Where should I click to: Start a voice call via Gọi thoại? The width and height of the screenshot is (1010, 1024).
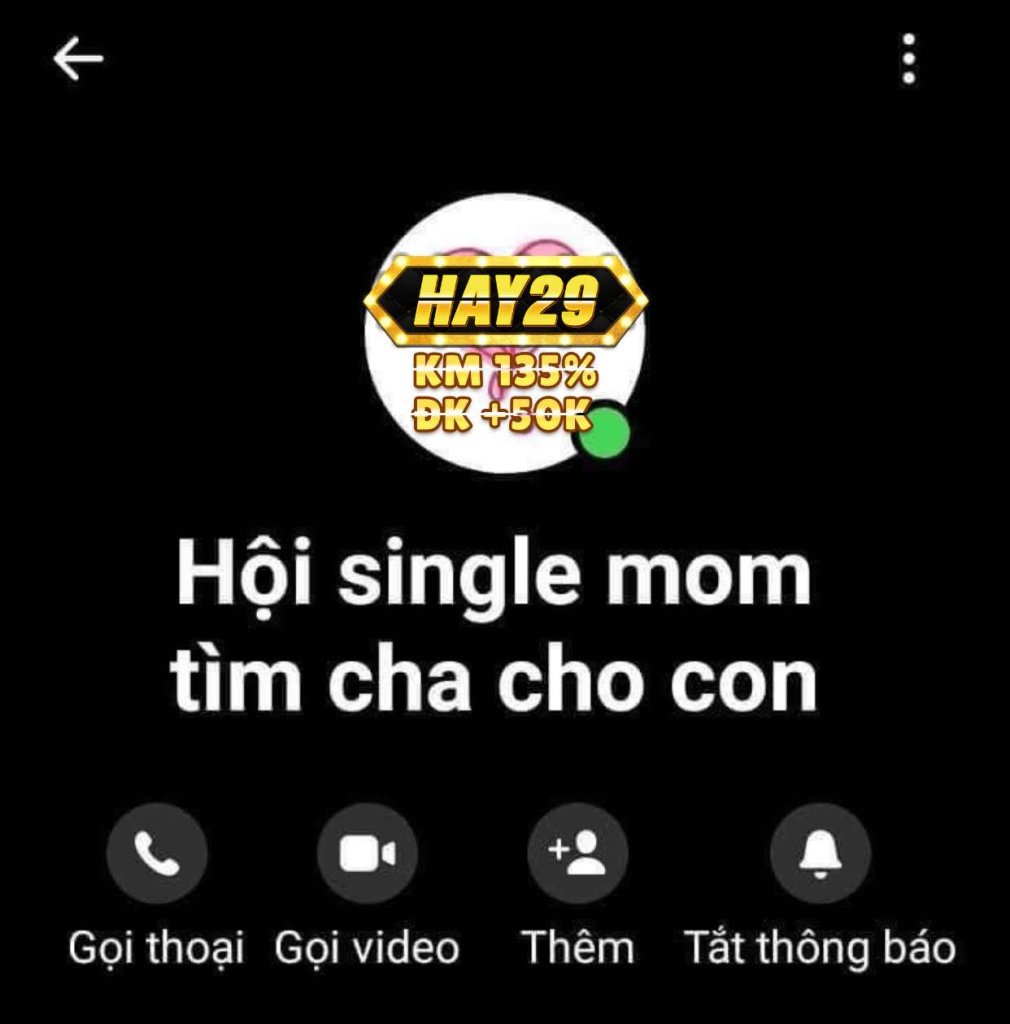156,854
